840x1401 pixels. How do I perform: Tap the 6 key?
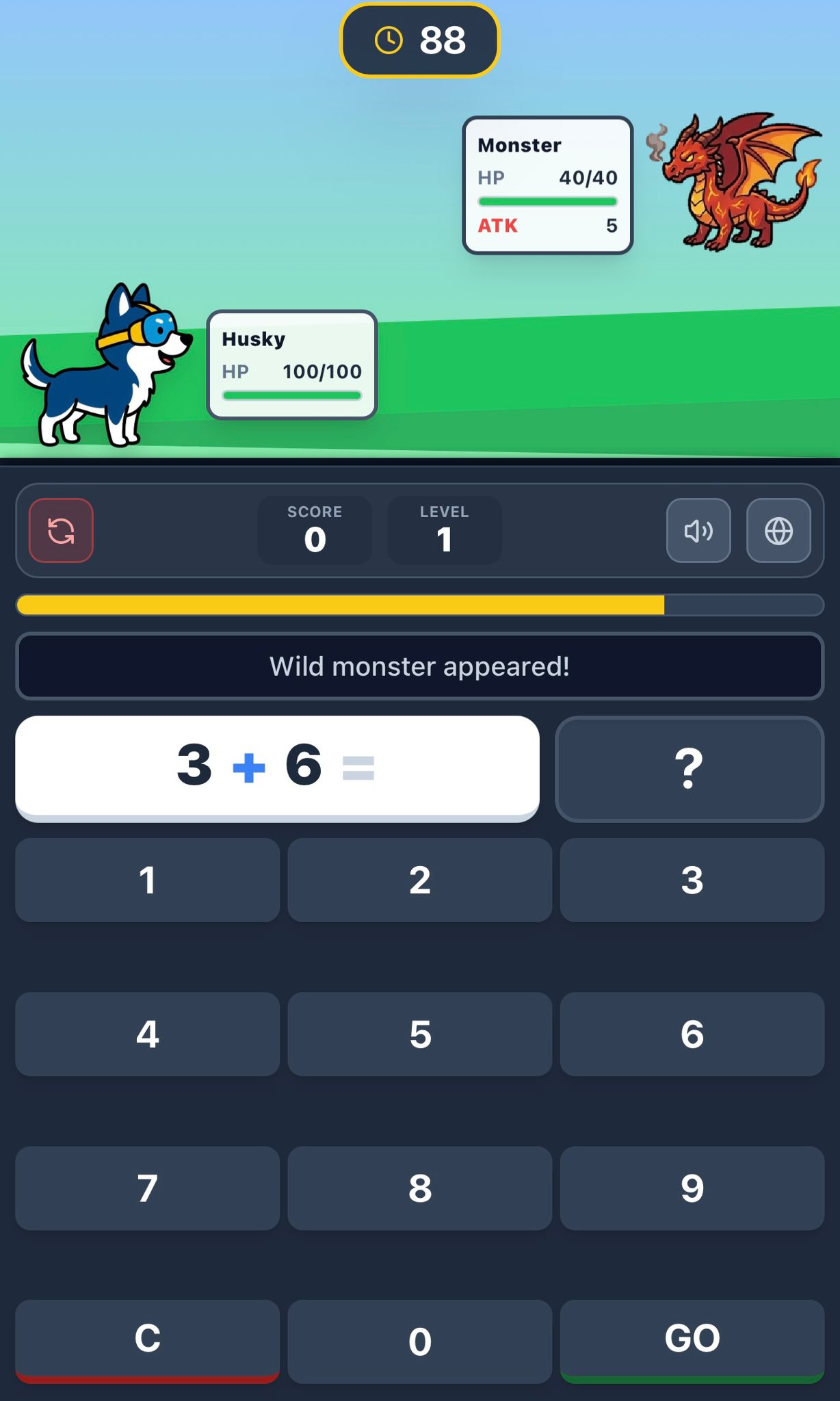692,1034
